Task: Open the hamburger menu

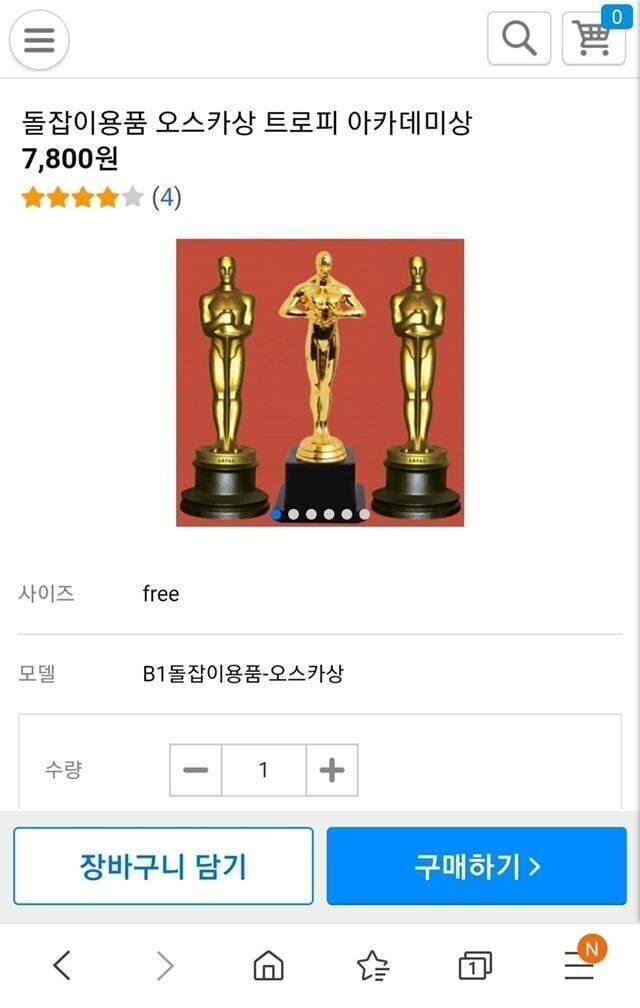Action: coord(39,40)
